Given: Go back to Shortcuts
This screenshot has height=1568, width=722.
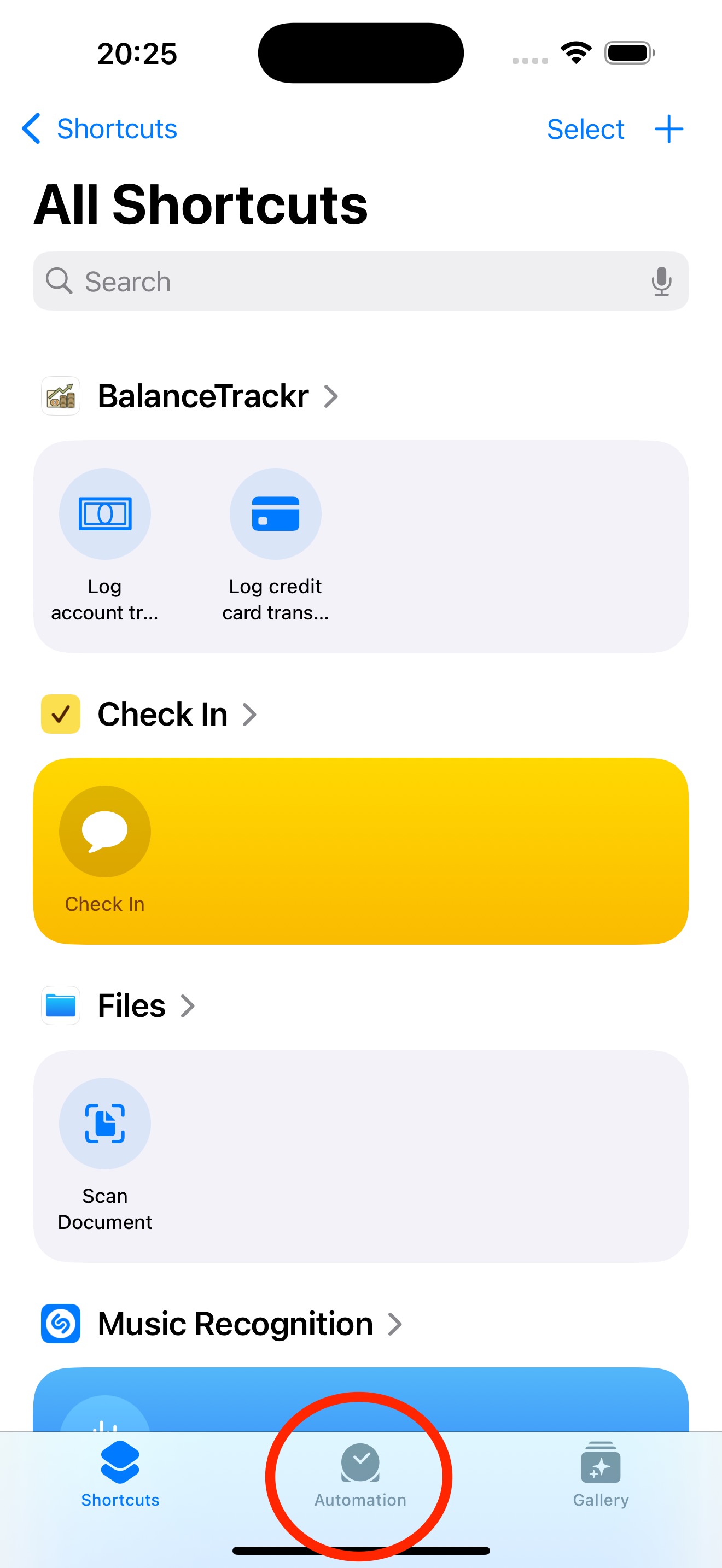Looking at the screenshot, I should coord(100,129).
